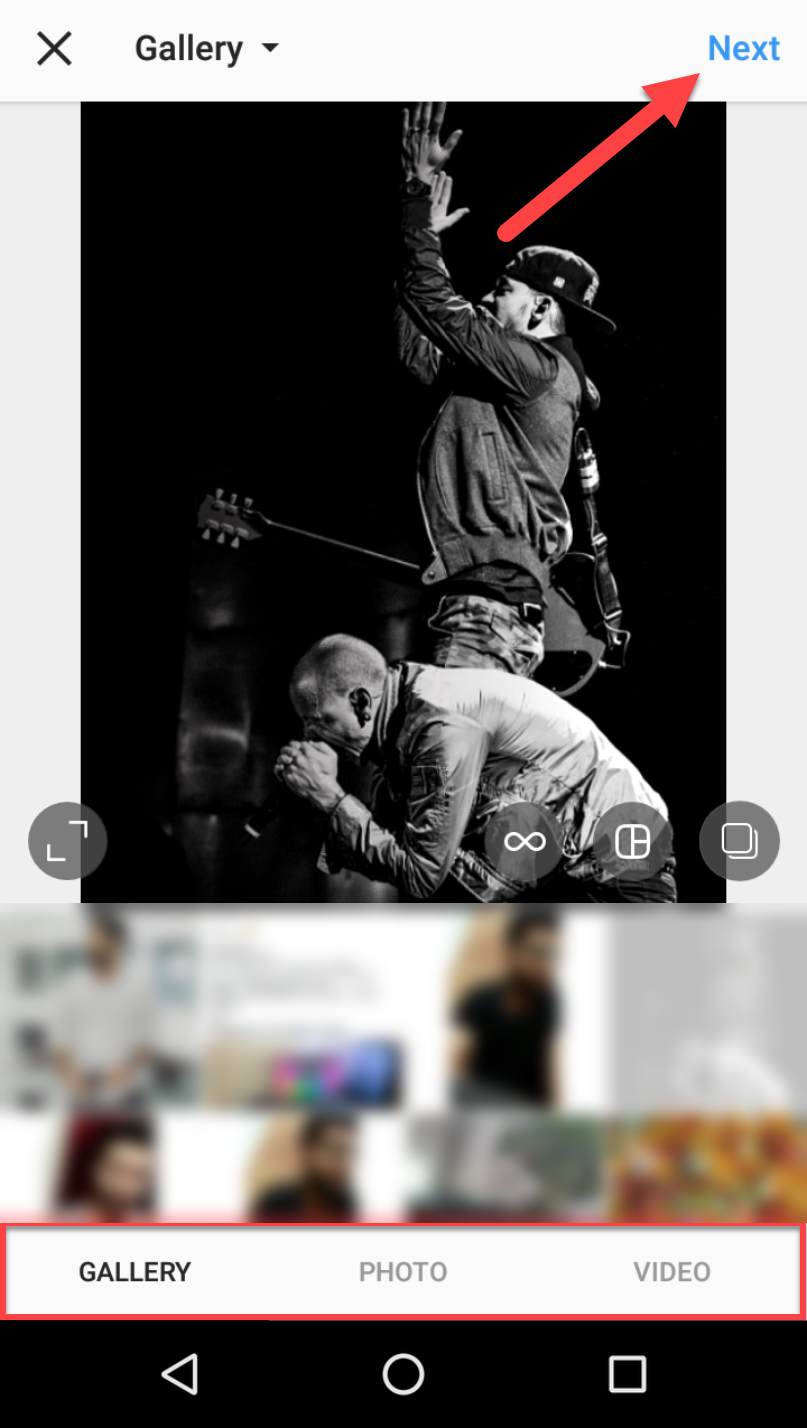Go to the home screen
This screenshot has height=1428, width=807.
pos(403,1374)
